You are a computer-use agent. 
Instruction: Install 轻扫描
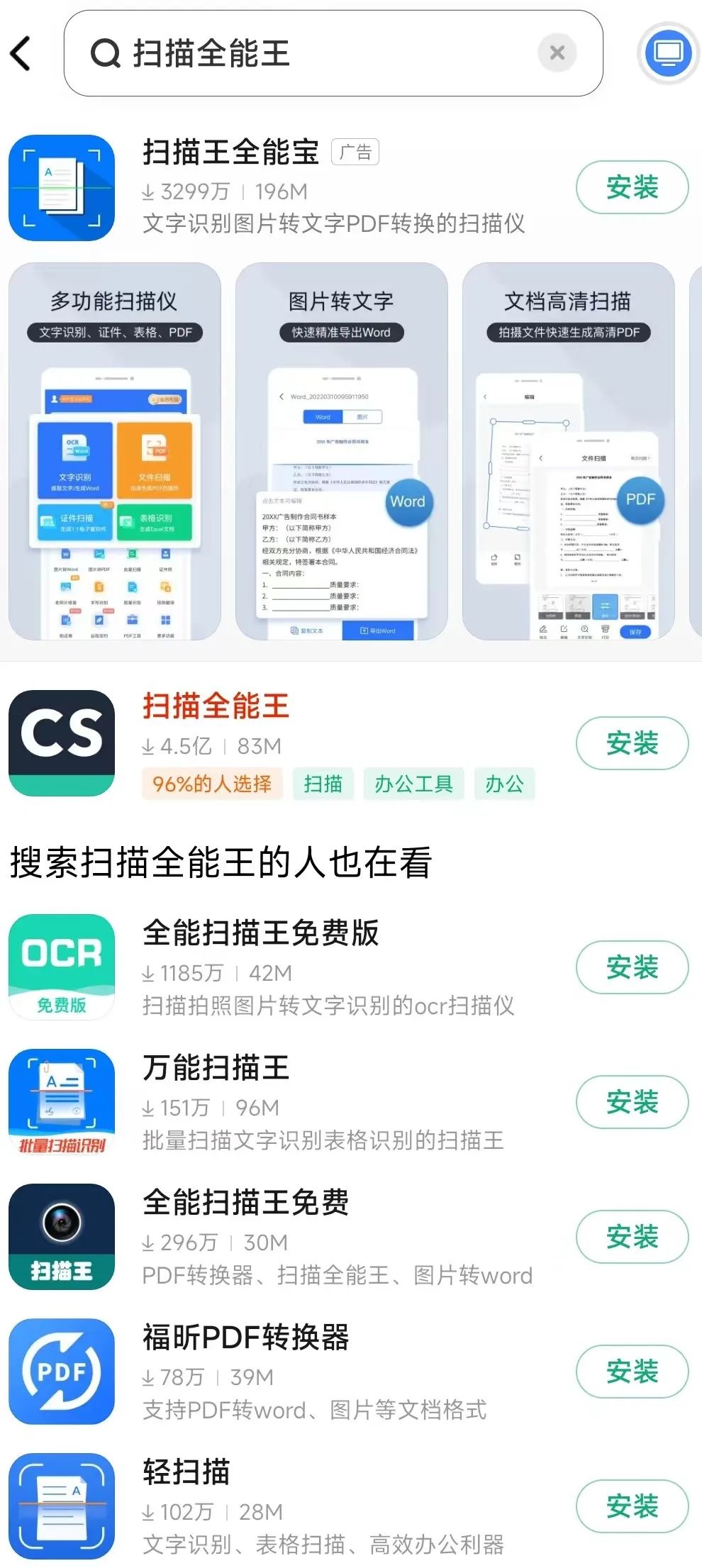point(632,1506)
